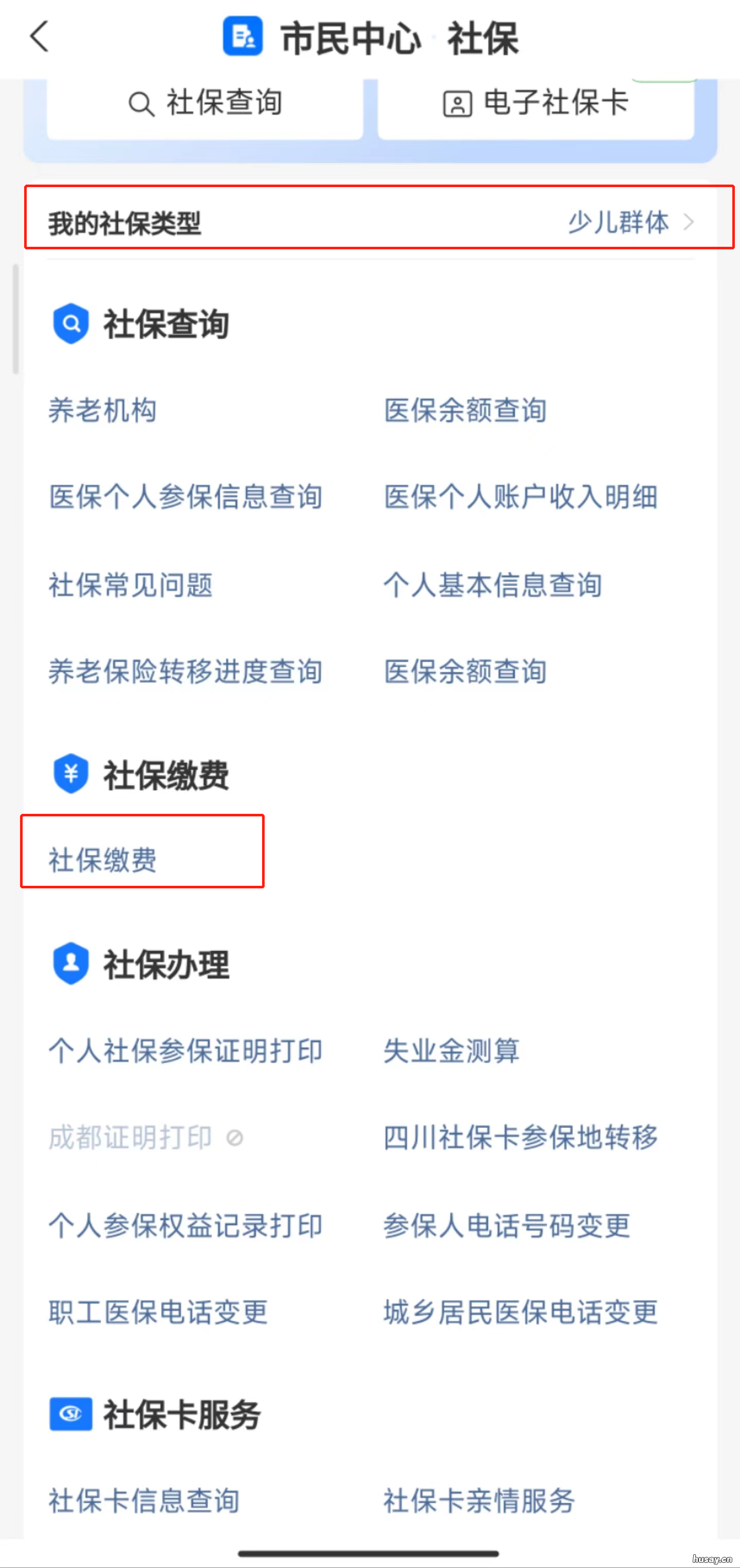This screenshot has height=1568, width=740.
Task: Click the person shield icon beside 社保办理
Action: 70,963
